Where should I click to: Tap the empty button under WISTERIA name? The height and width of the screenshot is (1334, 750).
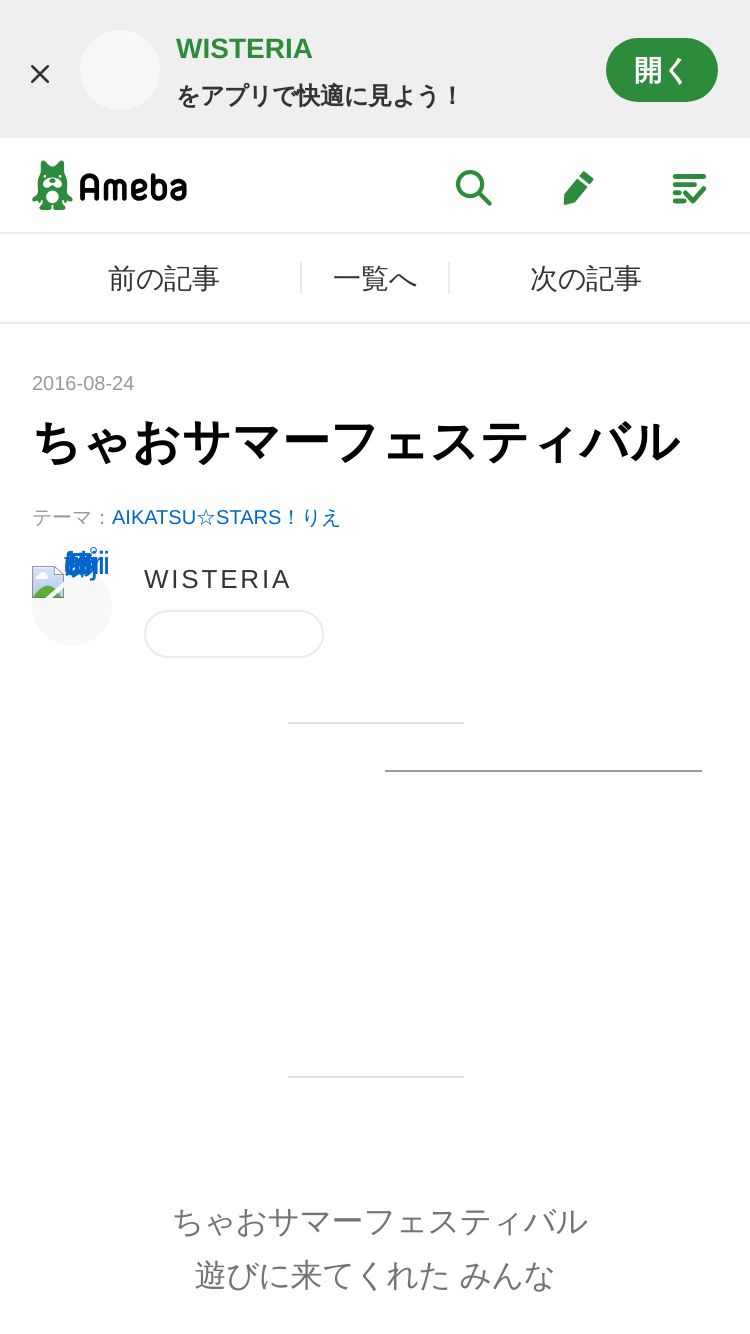234,634
